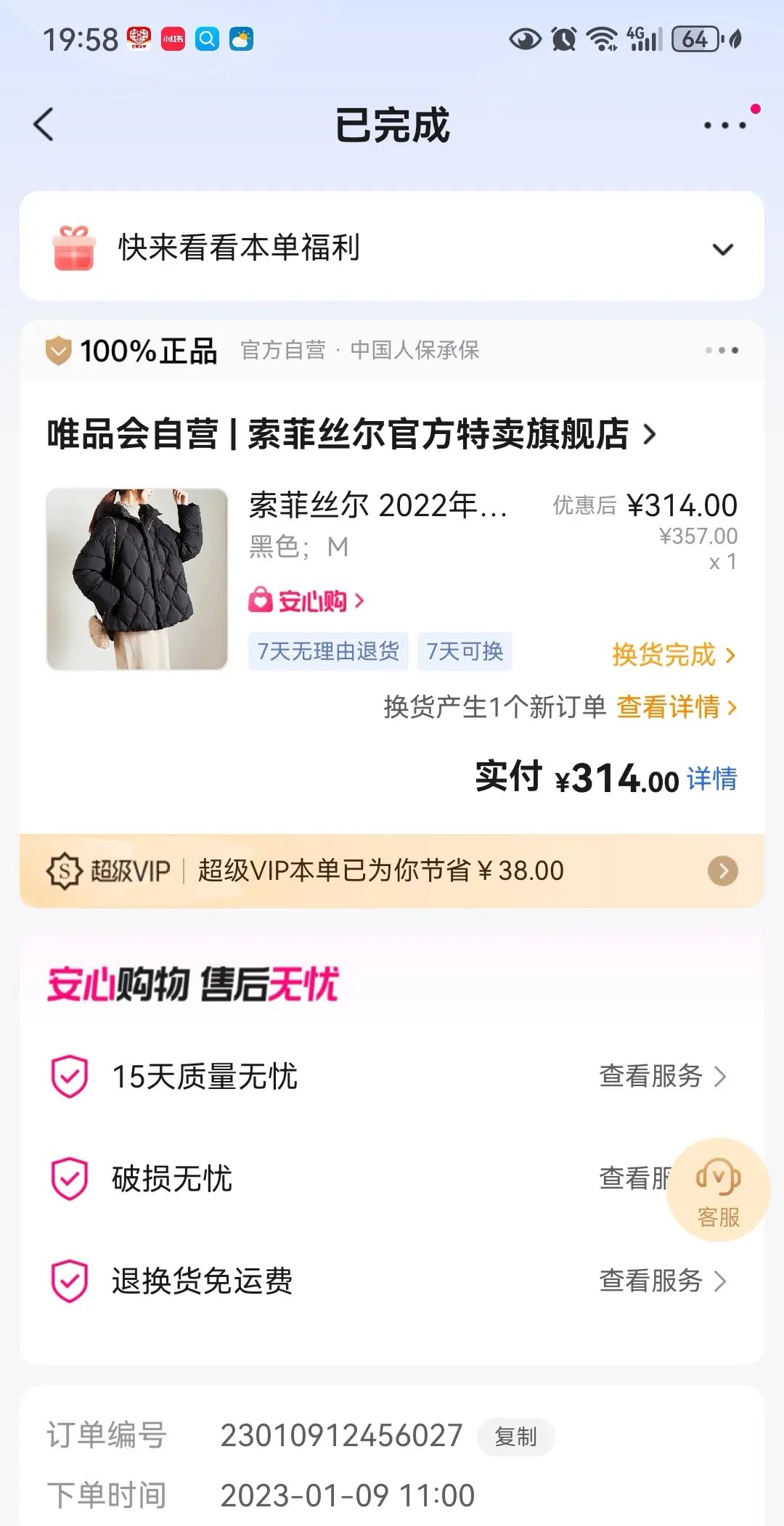Contact 客服 via the floating button
Viewport: 784px width, 1526px height.
(718, 1190)
